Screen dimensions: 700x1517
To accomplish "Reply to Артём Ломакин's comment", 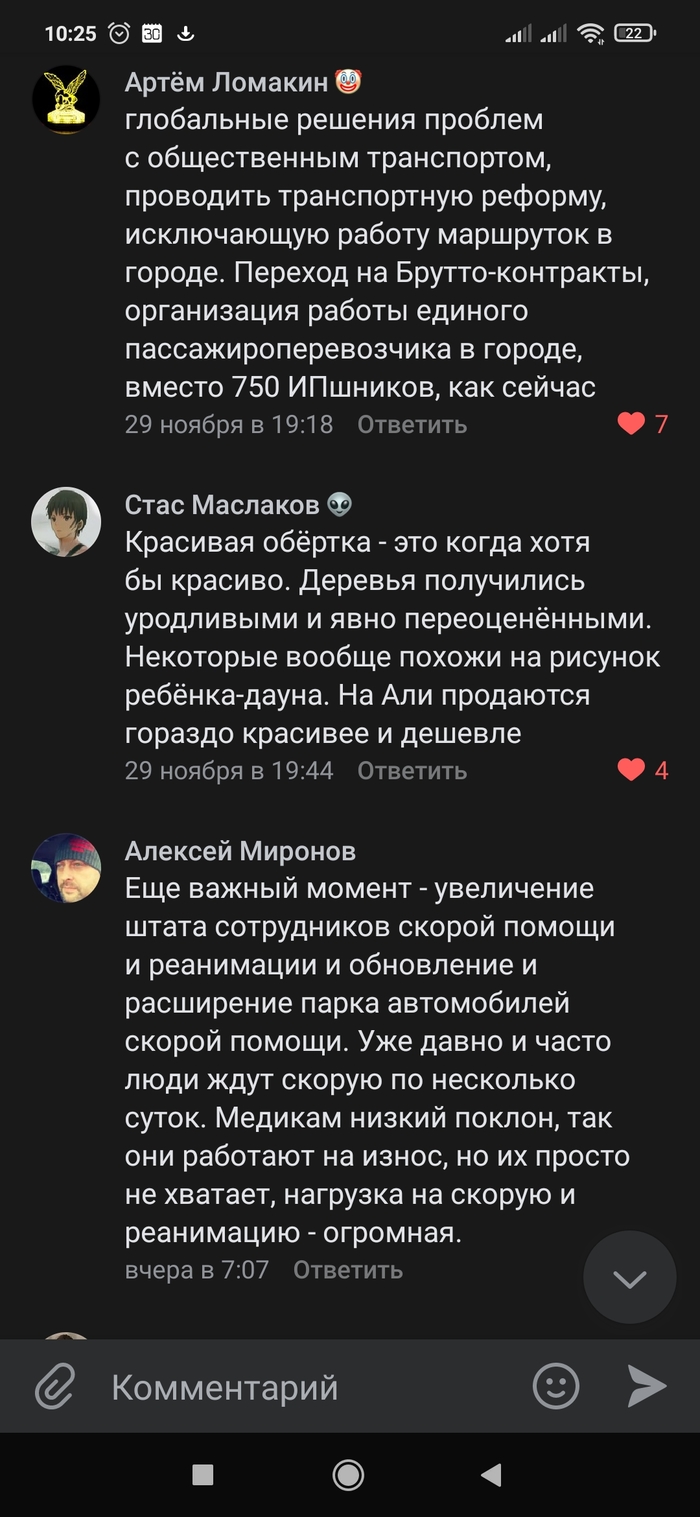I will 412,424.
